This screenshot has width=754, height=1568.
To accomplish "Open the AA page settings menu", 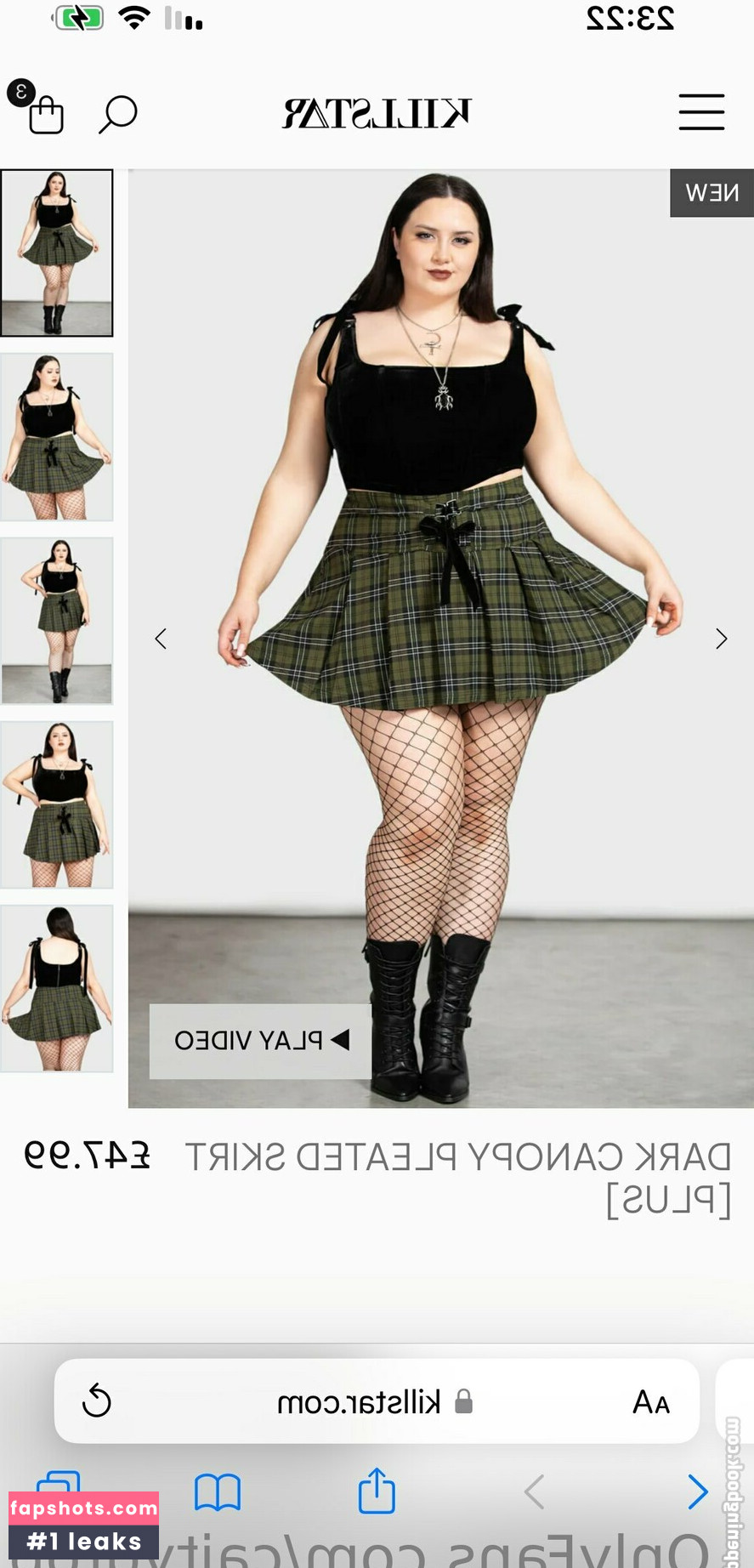I will tap(650, 1401).
